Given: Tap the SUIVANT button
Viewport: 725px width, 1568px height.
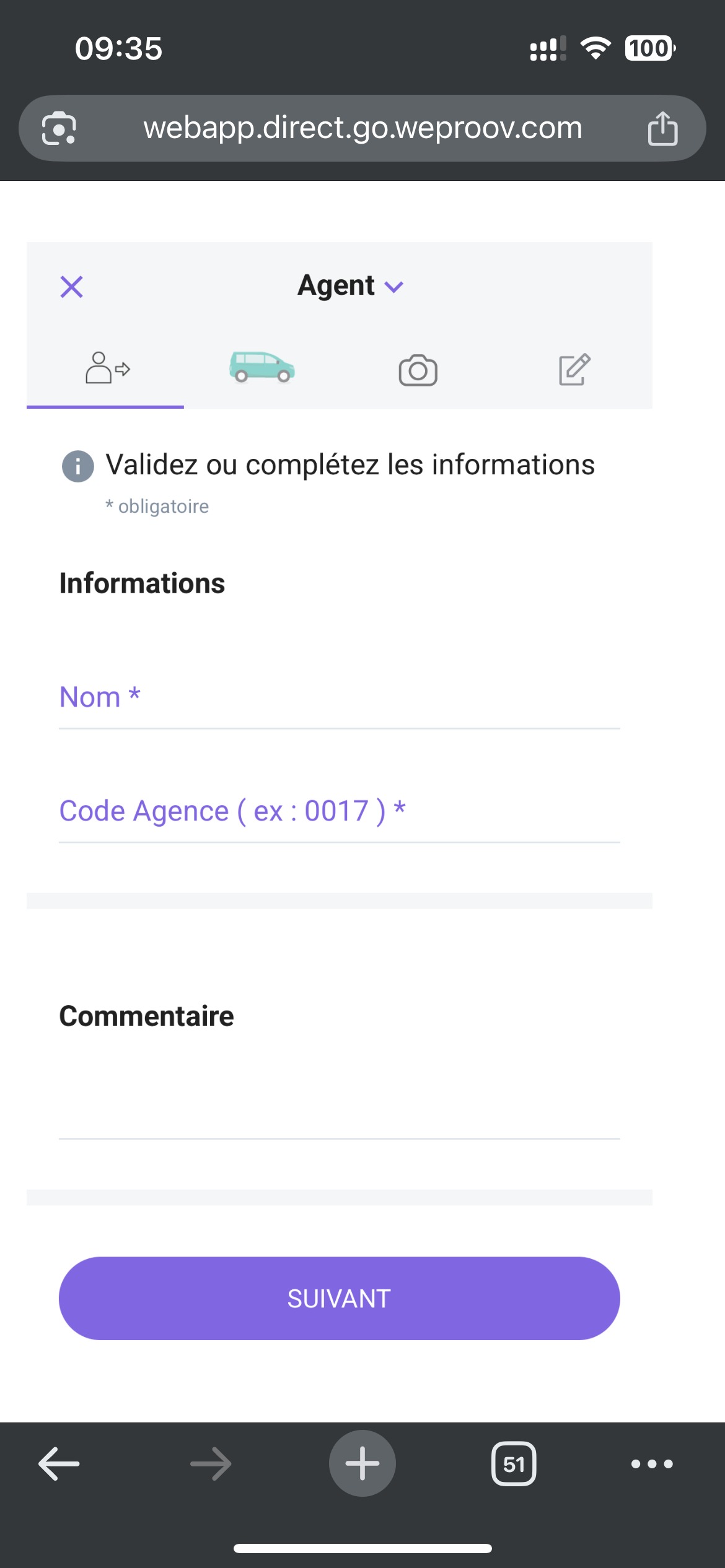Looking at the screenshot, I should pos(340,1299).
